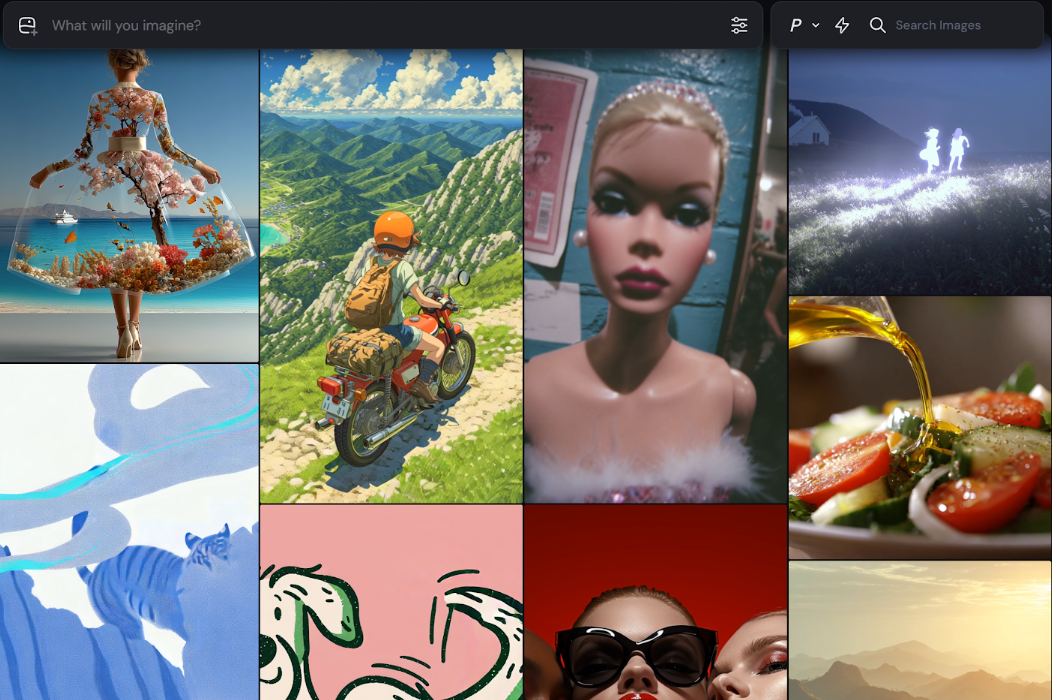Open the prompt settings sliders icon
Viewport: 1052px width, 700px height.
[x=739, y=25]
